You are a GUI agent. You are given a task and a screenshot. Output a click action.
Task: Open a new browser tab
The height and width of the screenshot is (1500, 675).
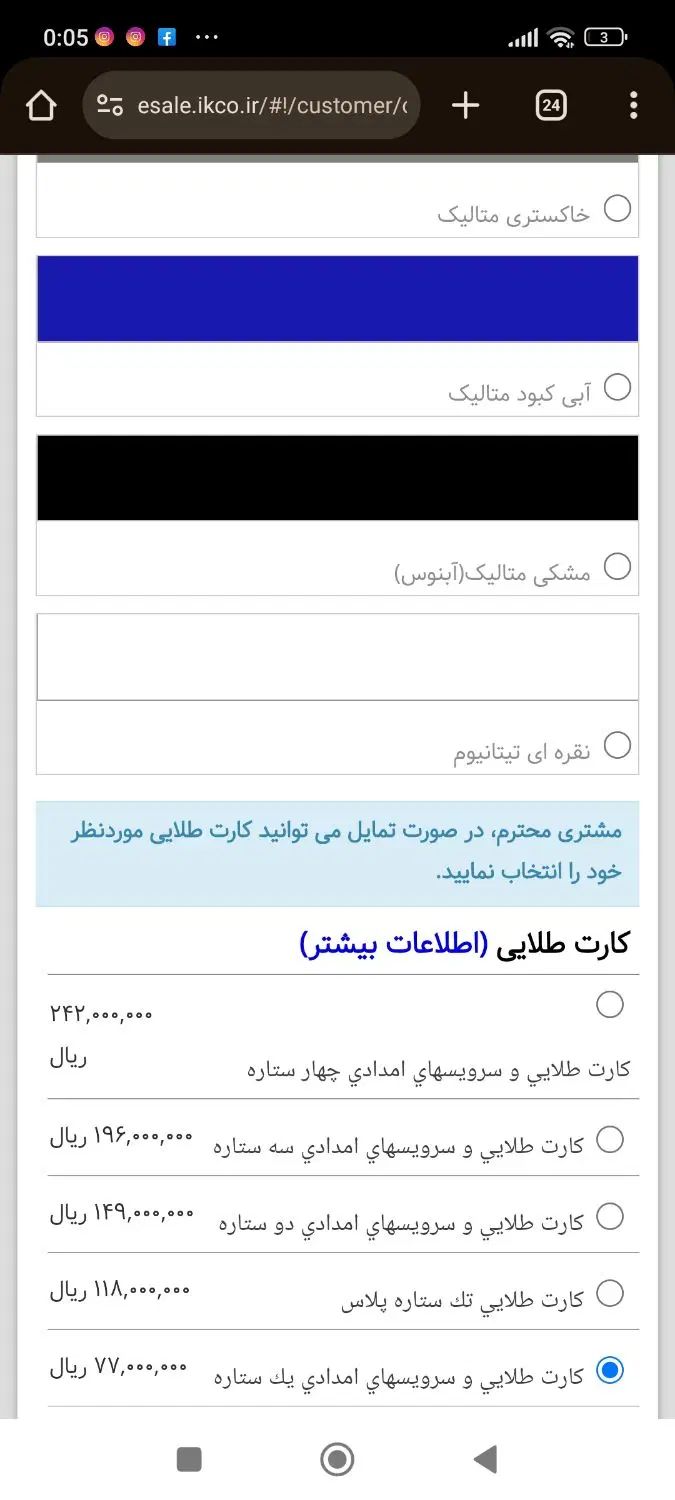click(466, 105)
